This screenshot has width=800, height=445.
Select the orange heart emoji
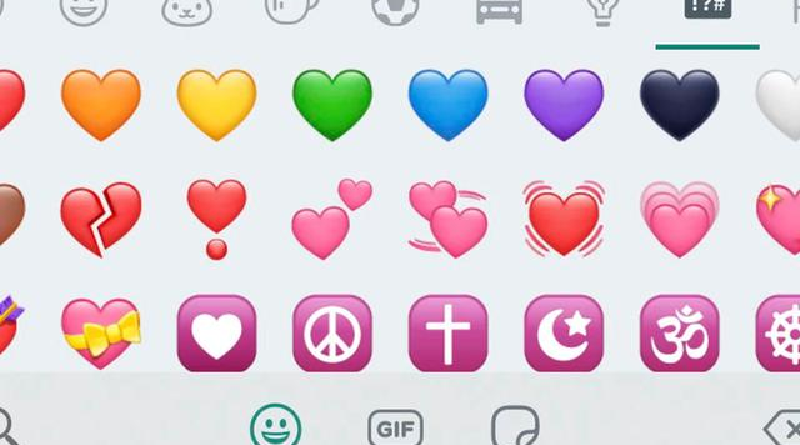point(100,104)
